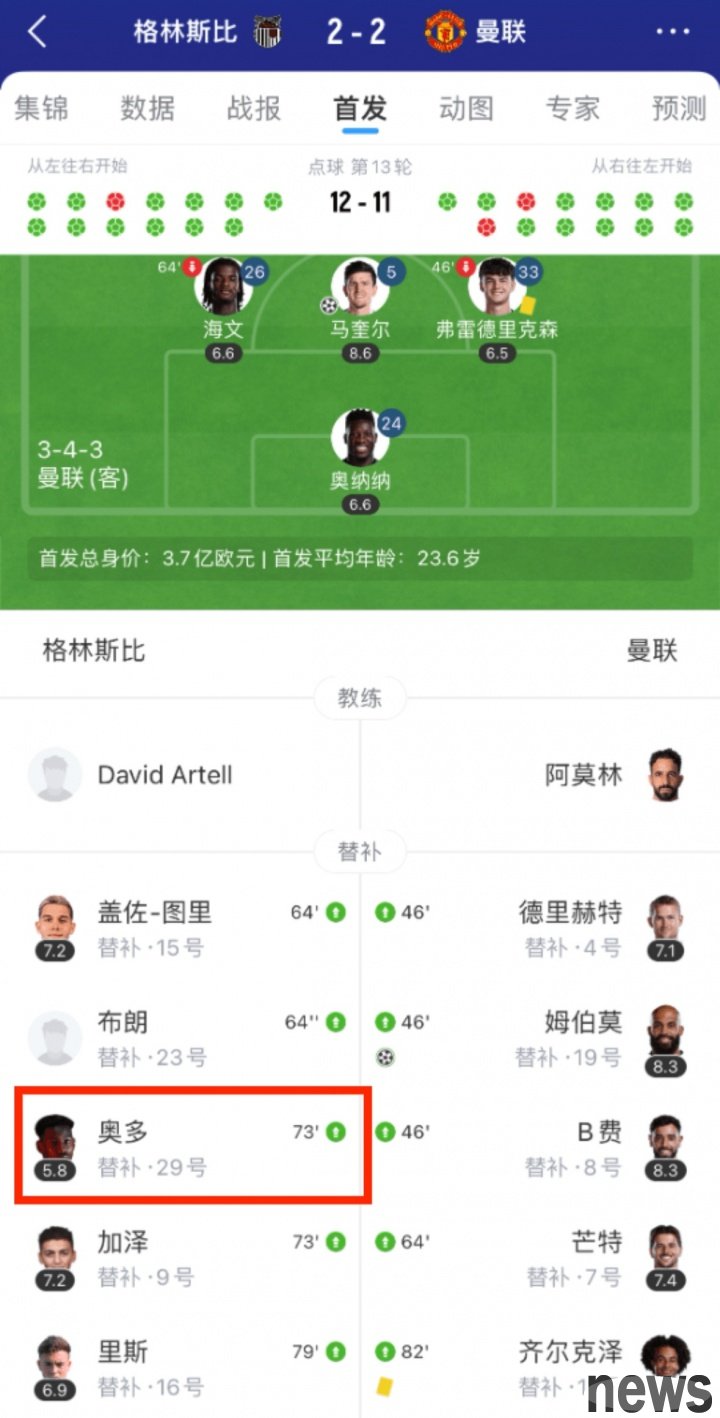Screen dimensions: 720x1418
Task: View player 海文 number 26
Action: 224,290
